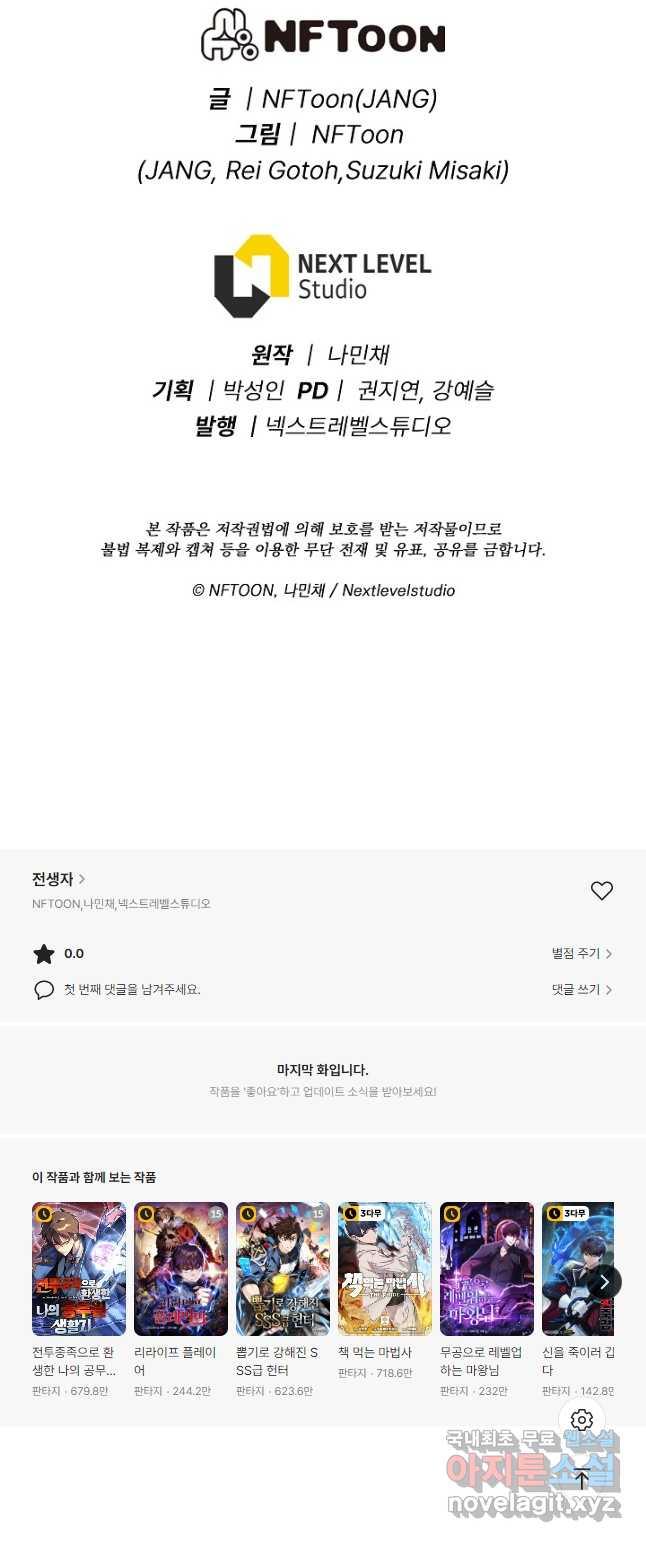
Task: Like this series with the heart icon
Action: coord(601,890)
